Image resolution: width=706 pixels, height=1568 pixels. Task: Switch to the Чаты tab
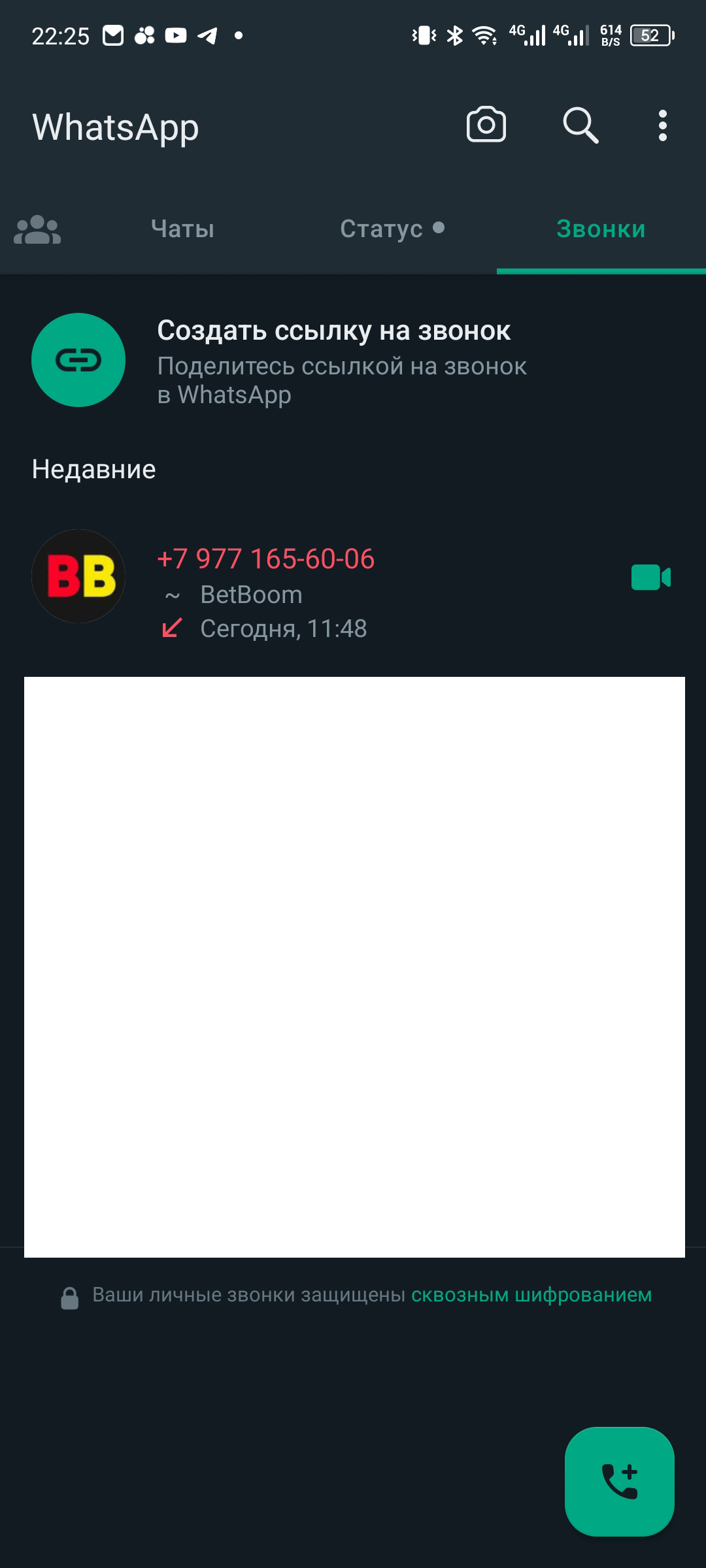(x=182, y=229)
